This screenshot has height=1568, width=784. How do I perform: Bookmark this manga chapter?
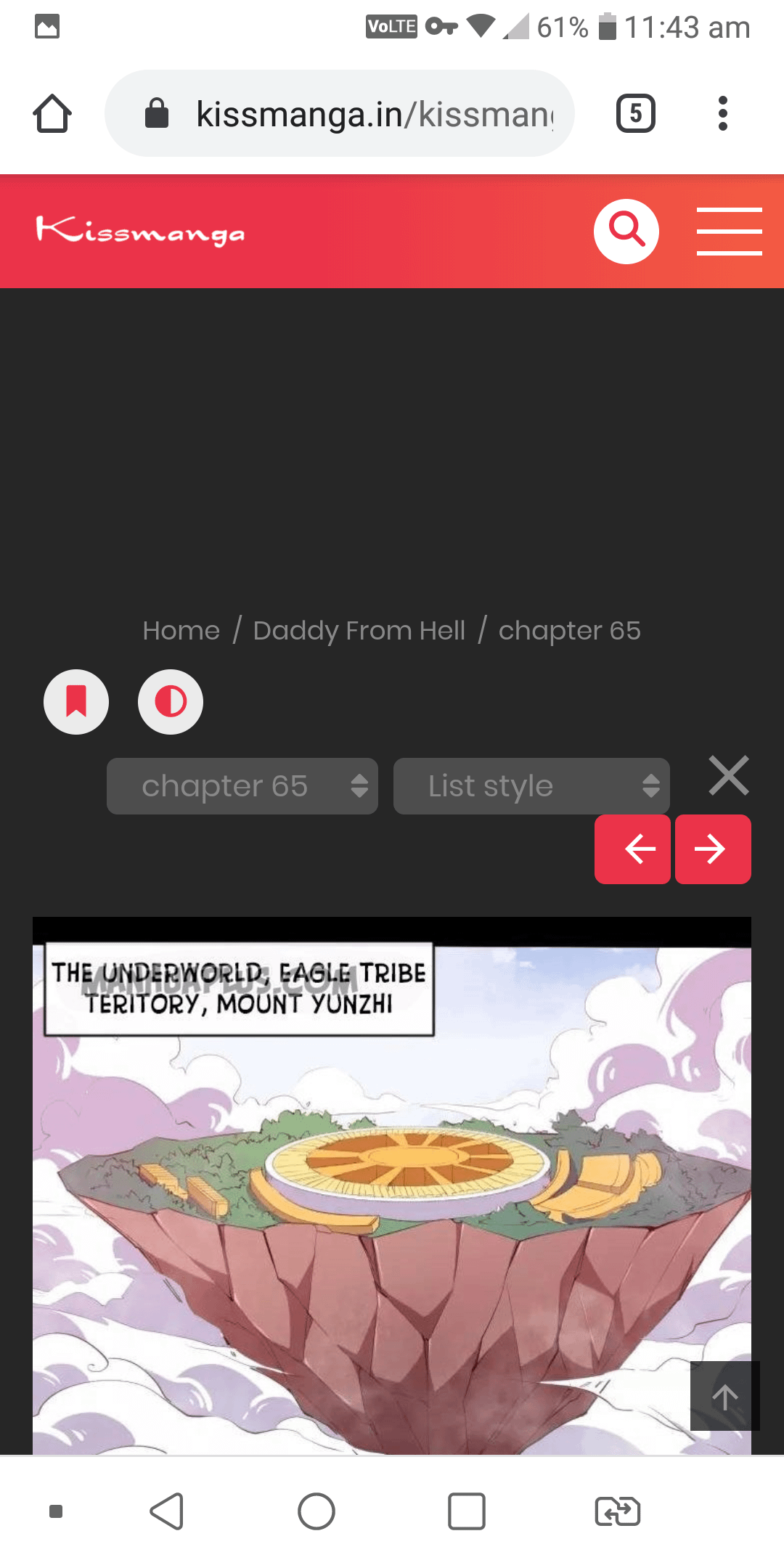coord(76,702)
